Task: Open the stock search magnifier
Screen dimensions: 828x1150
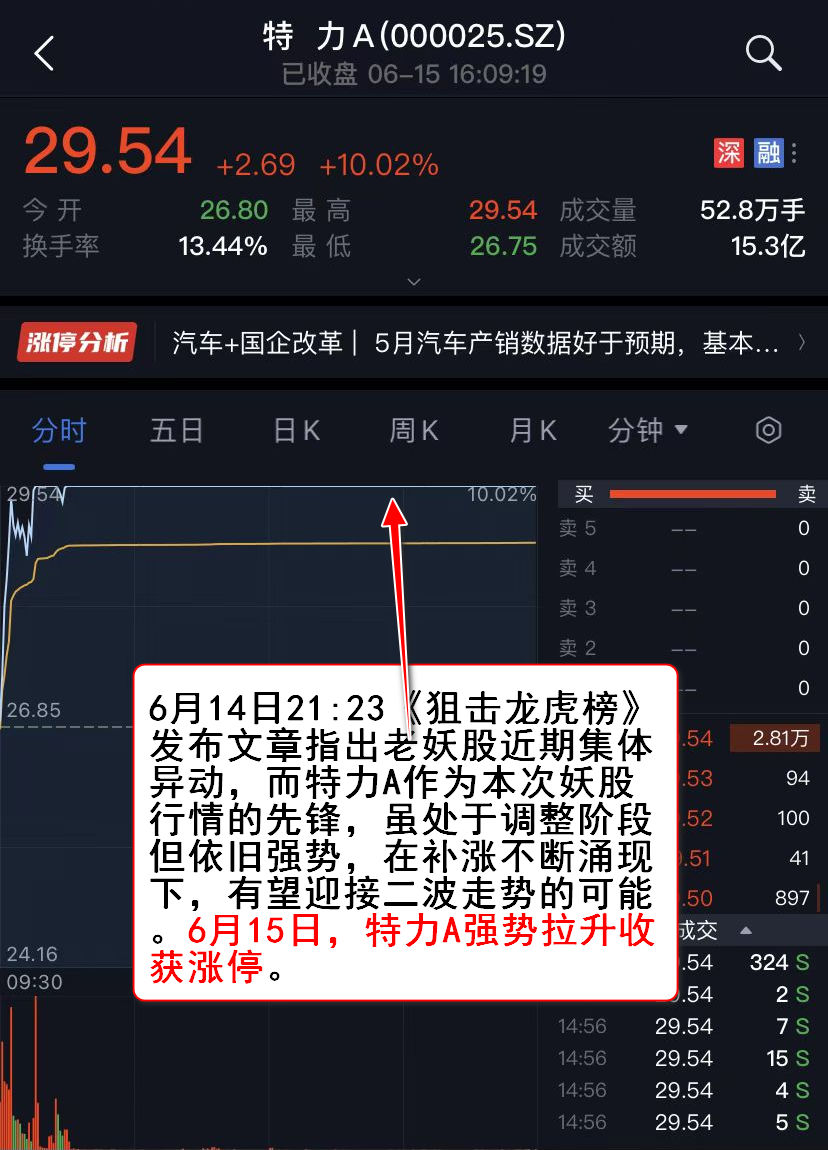Action: coord(763,53)
